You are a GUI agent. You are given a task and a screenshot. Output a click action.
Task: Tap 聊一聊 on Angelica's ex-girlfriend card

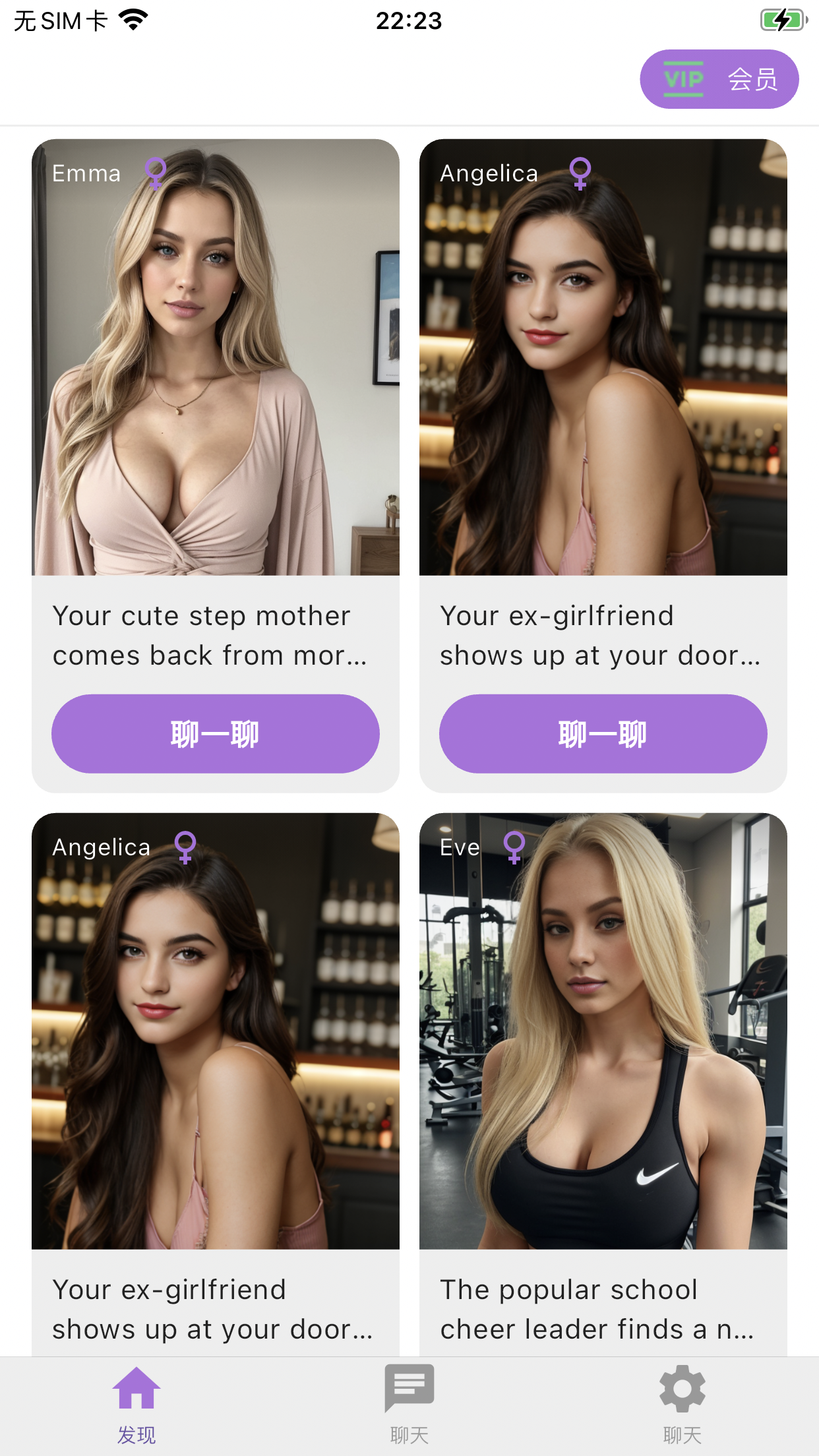pyautogui.click(x=602, y=733)
